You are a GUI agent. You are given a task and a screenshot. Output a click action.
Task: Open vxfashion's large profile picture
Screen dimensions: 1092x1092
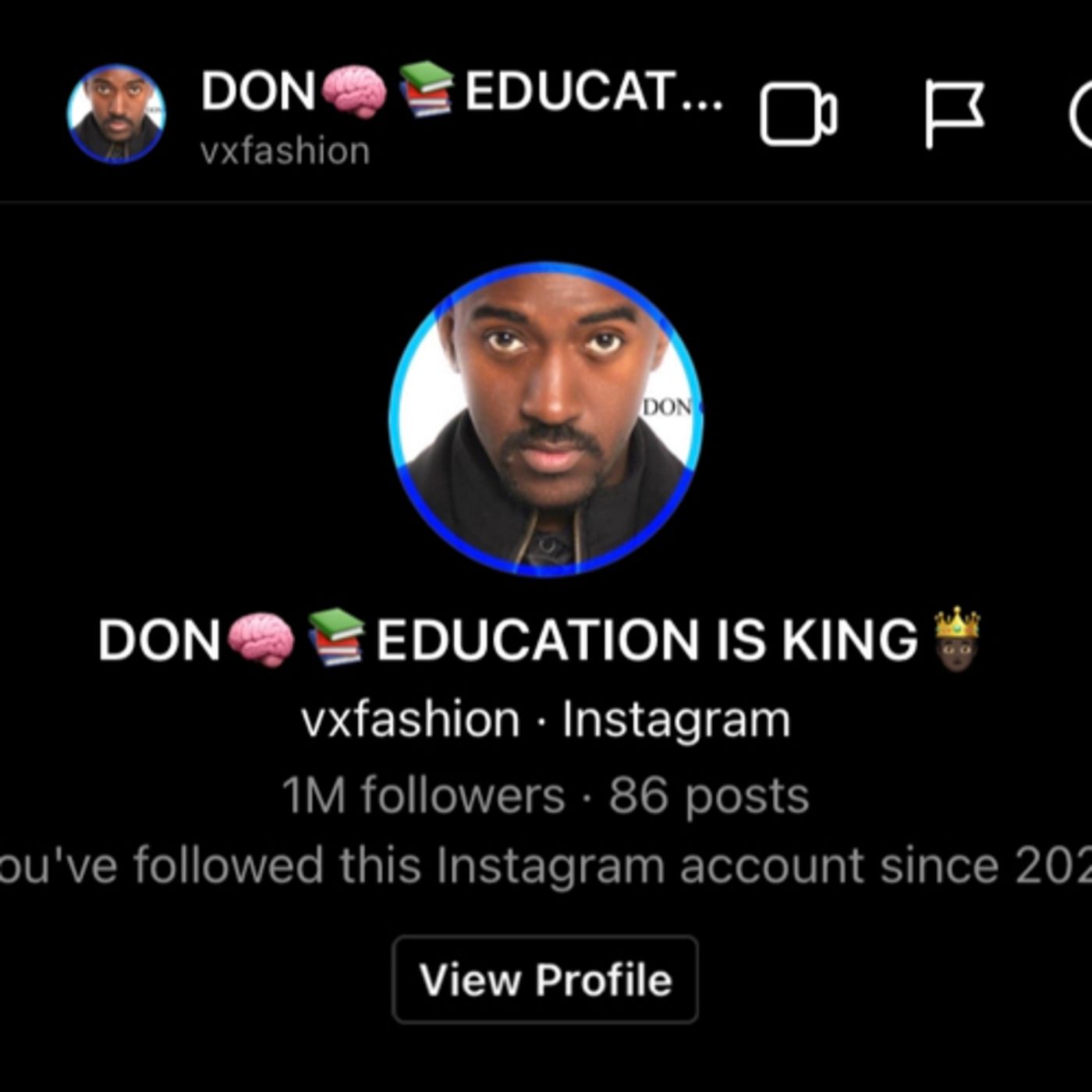[x=545, y=420]
